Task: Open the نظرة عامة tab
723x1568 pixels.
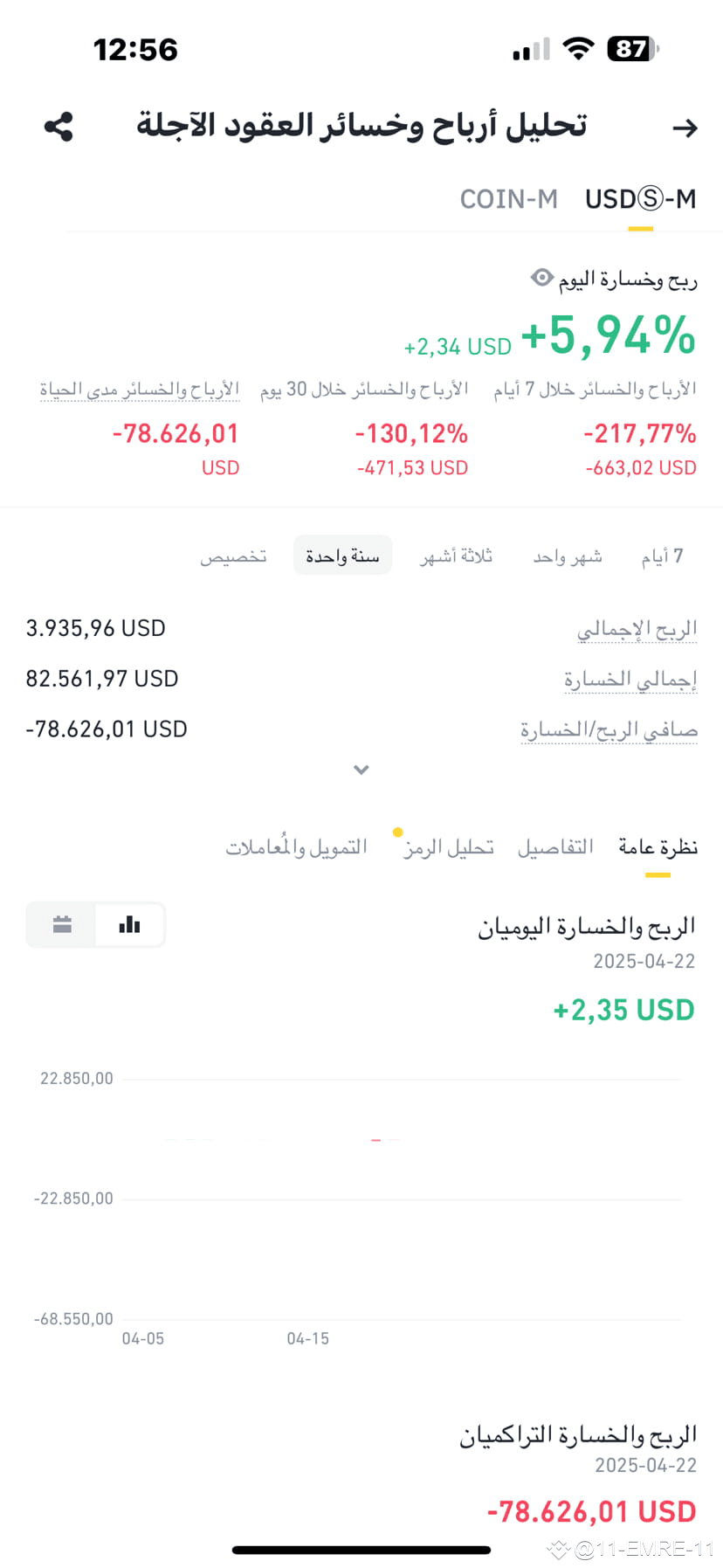Action: [658, 846]
